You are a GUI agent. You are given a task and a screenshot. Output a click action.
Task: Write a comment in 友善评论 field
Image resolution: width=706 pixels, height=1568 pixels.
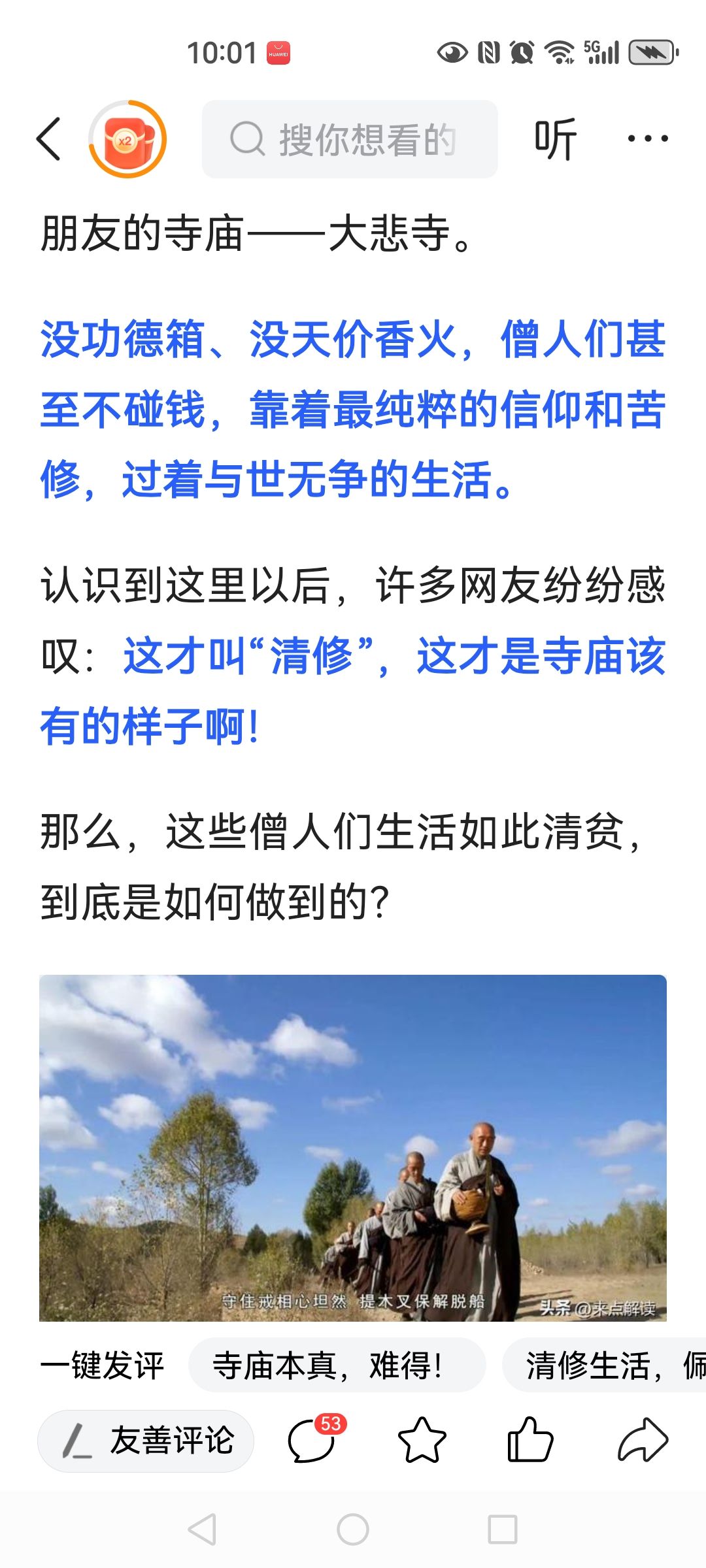(x=146, y=1441)
